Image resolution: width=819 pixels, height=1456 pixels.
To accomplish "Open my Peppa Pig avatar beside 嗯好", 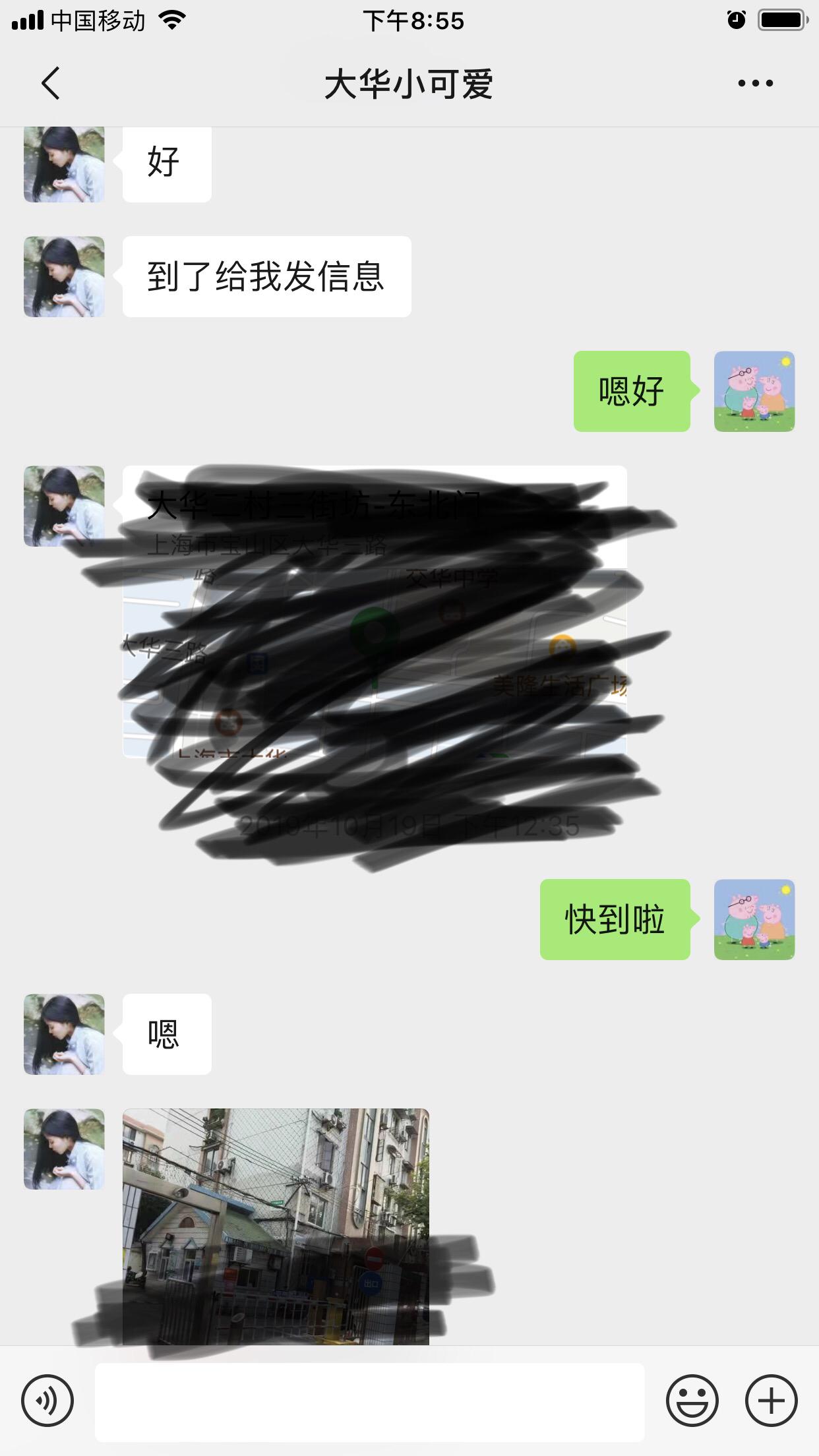I will [754, 391].
